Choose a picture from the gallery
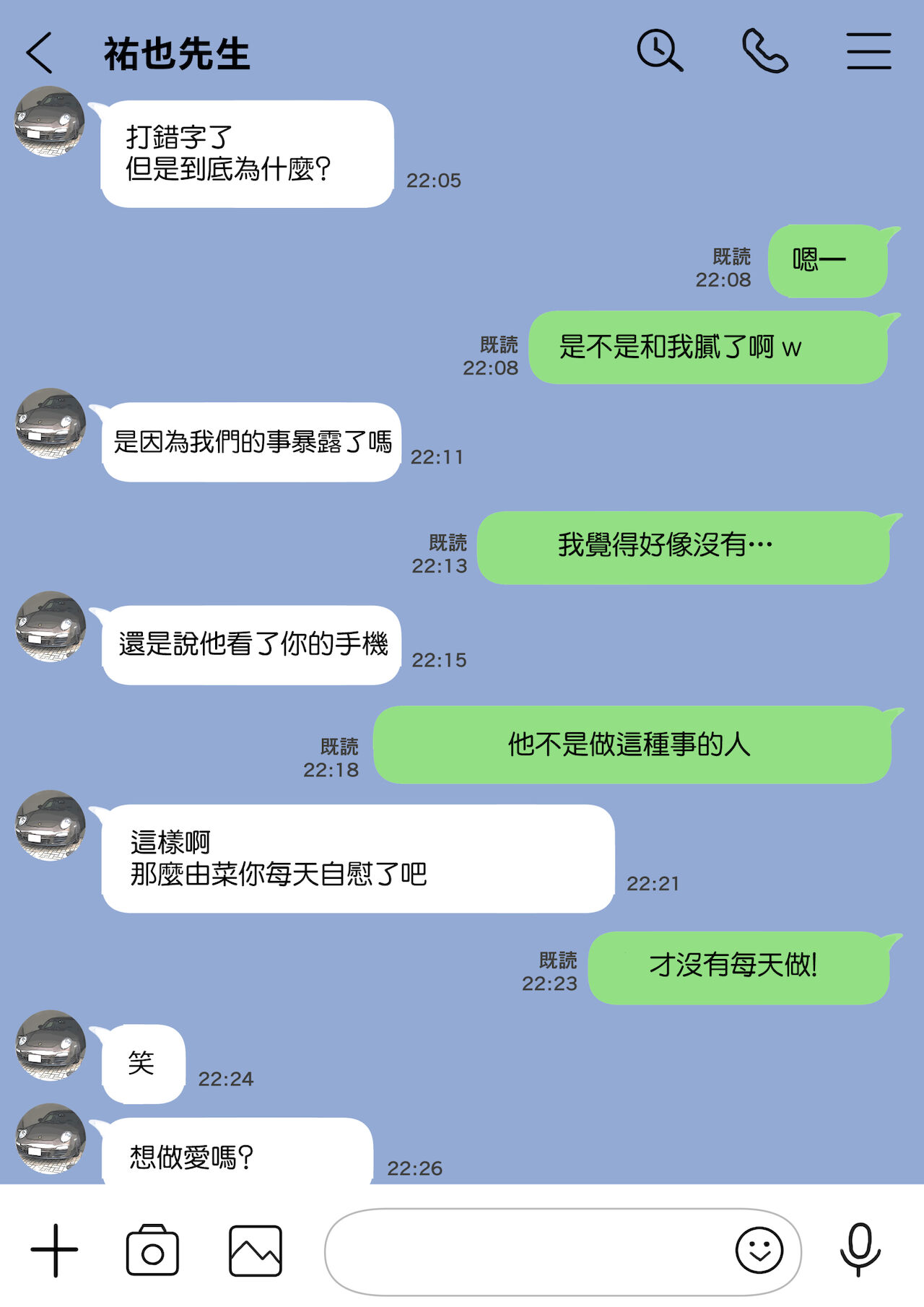924x1307 pixels. (x=255, y=1250)
